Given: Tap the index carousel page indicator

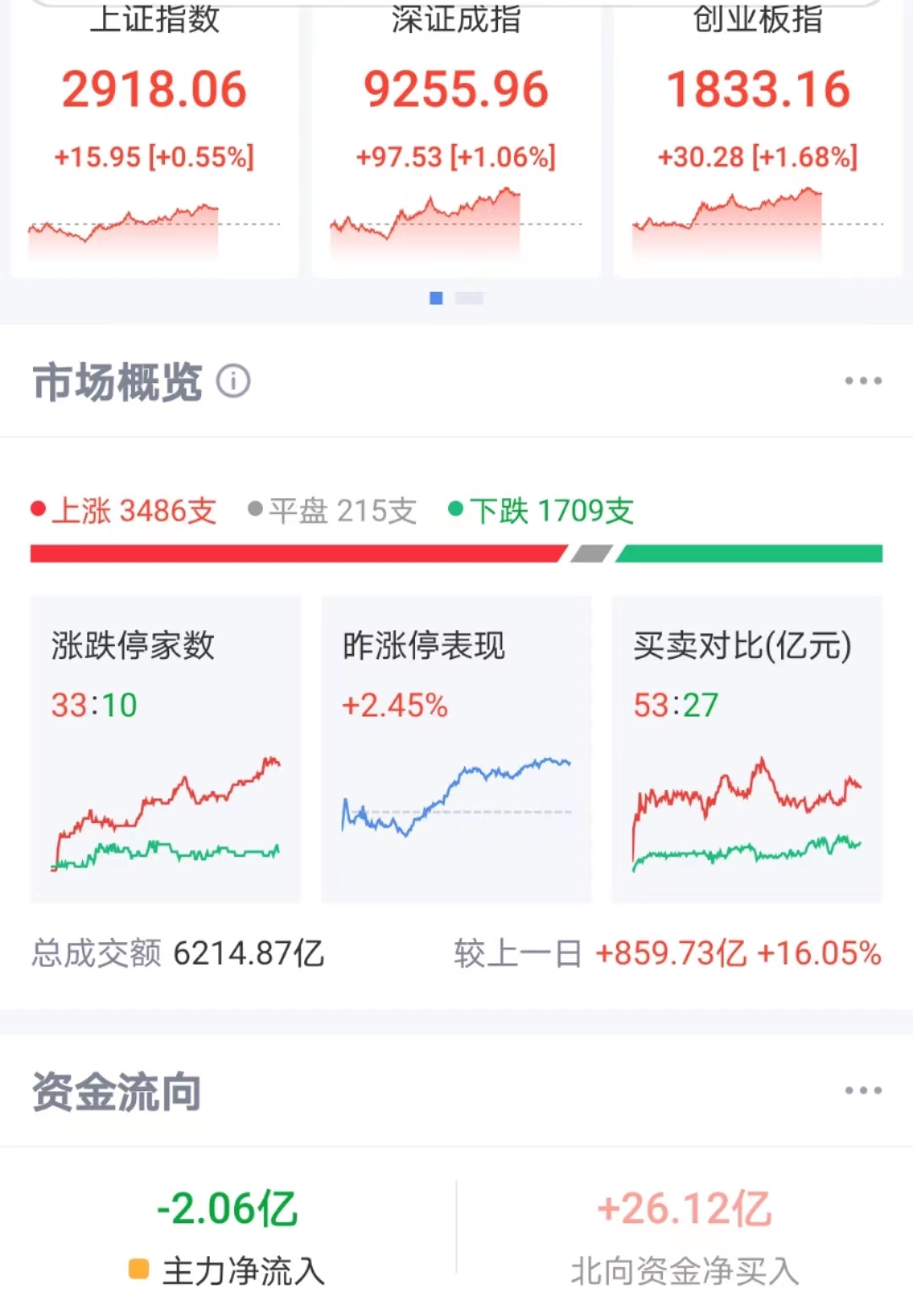Looking at the screenshot, I should pyautogui.click(x=456, y=298).
